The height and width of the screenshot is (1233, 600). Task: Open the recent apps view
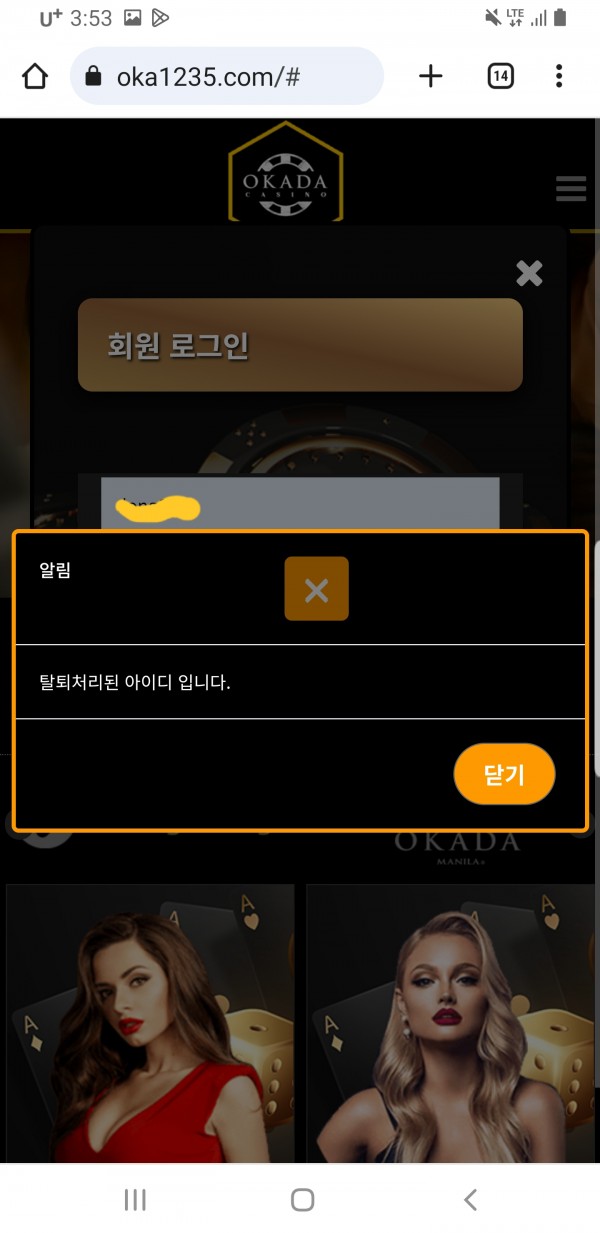(x=135, y=1199)
